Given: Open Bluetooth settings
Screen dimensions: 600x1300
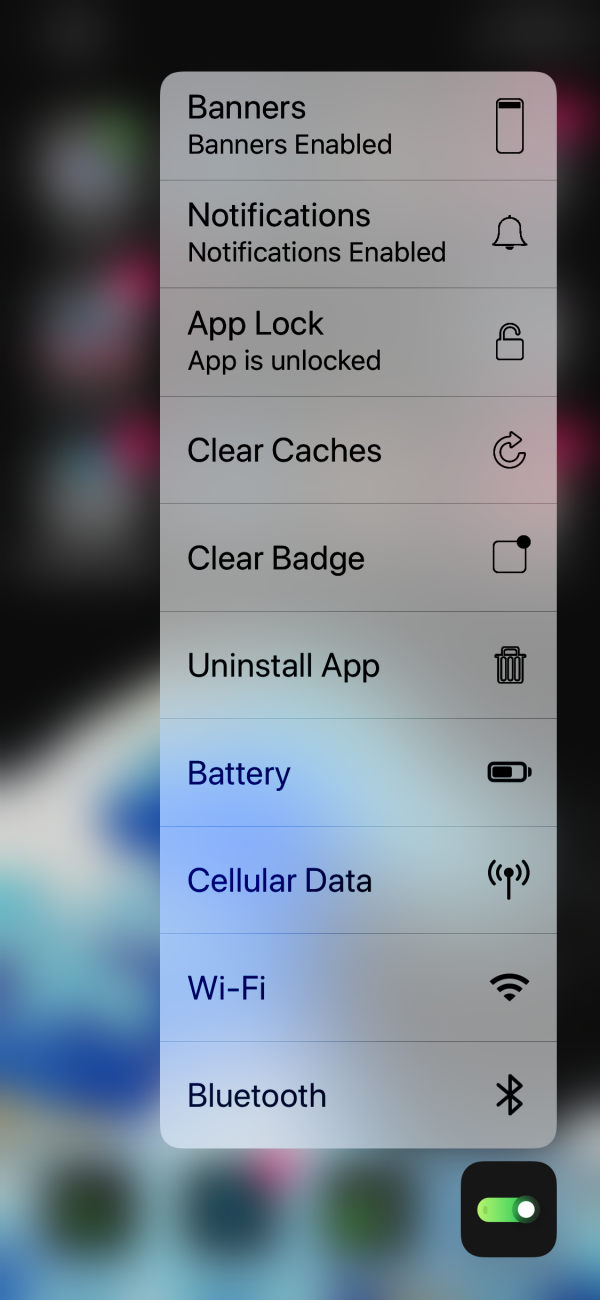Looking at the screenshot, I should [357, 1095].
